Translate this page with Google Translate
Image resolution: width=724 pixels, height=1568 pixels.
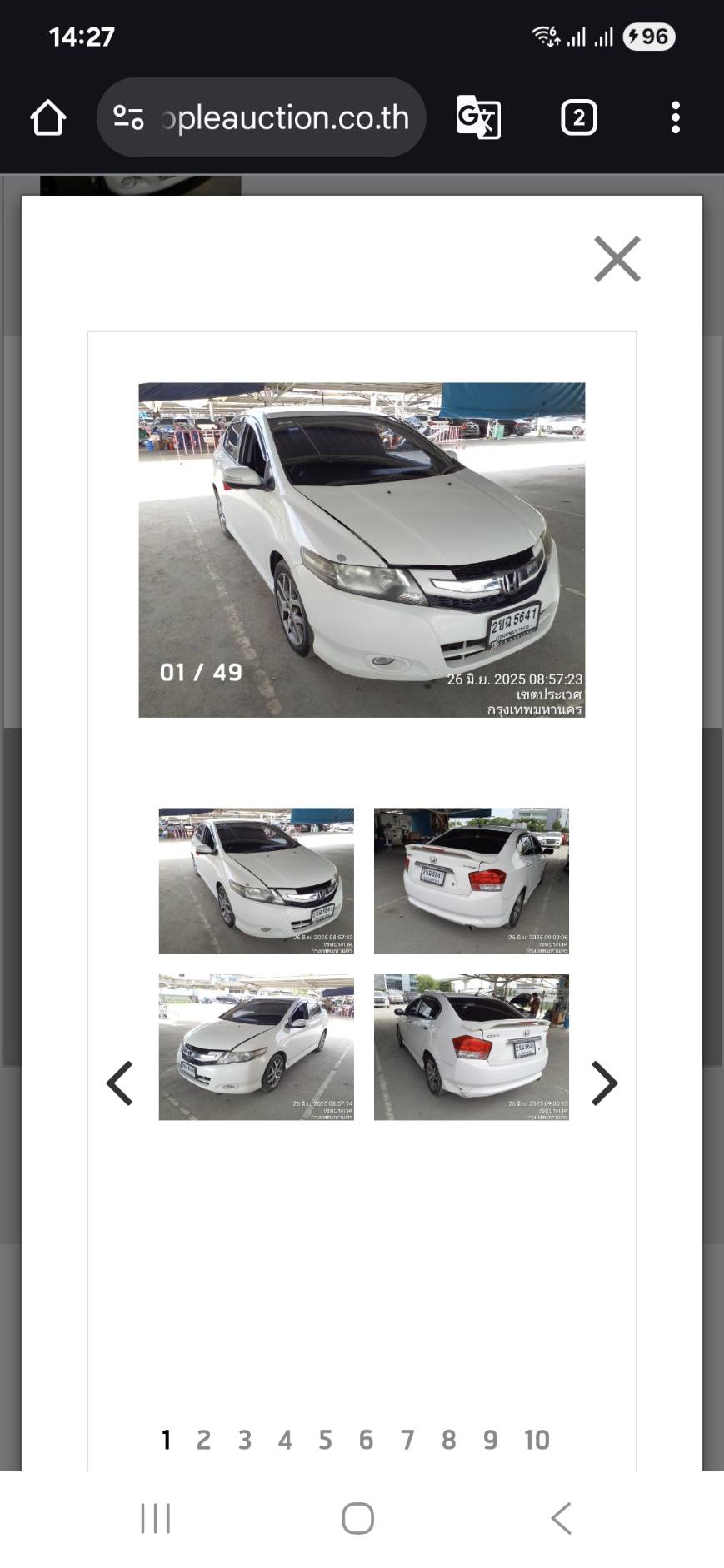coord(478,117)
